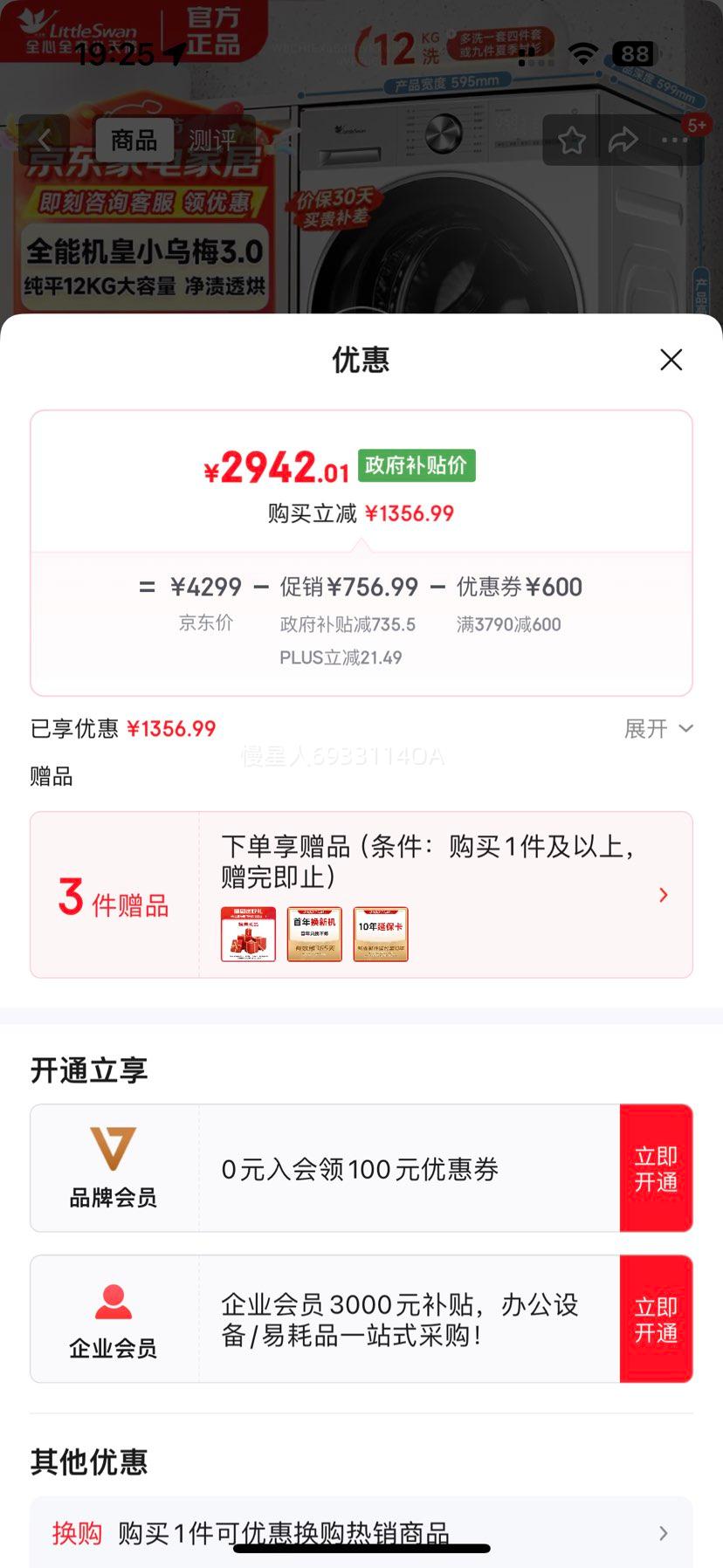Switch to the 测评 tab
Image resolution: width=723 pixels, height=1568 pixels.
pos(213,140)
